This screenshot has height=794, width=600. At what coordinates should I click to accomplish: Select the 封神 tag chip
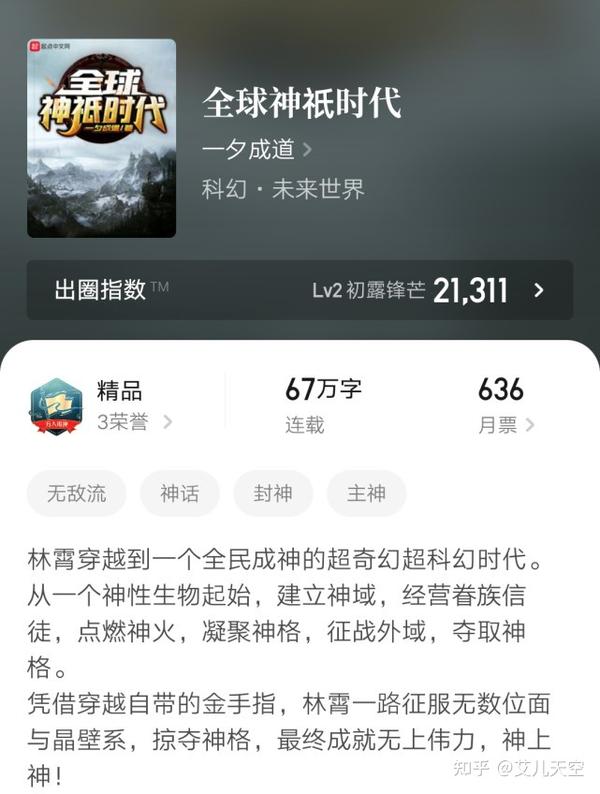click(273, 493)
